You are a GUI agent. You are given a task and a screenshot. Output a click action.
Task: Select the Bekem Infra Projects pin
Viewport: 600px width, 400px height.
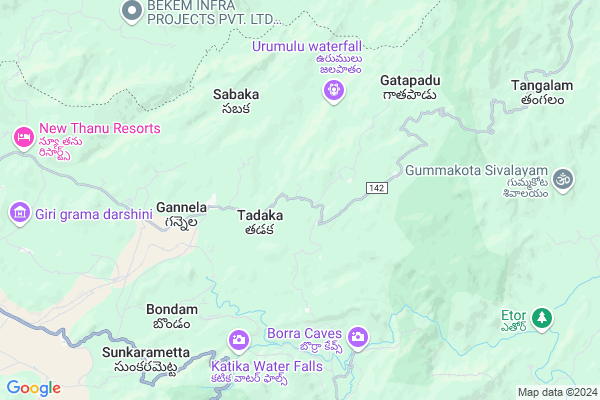[x=131, y=11]
